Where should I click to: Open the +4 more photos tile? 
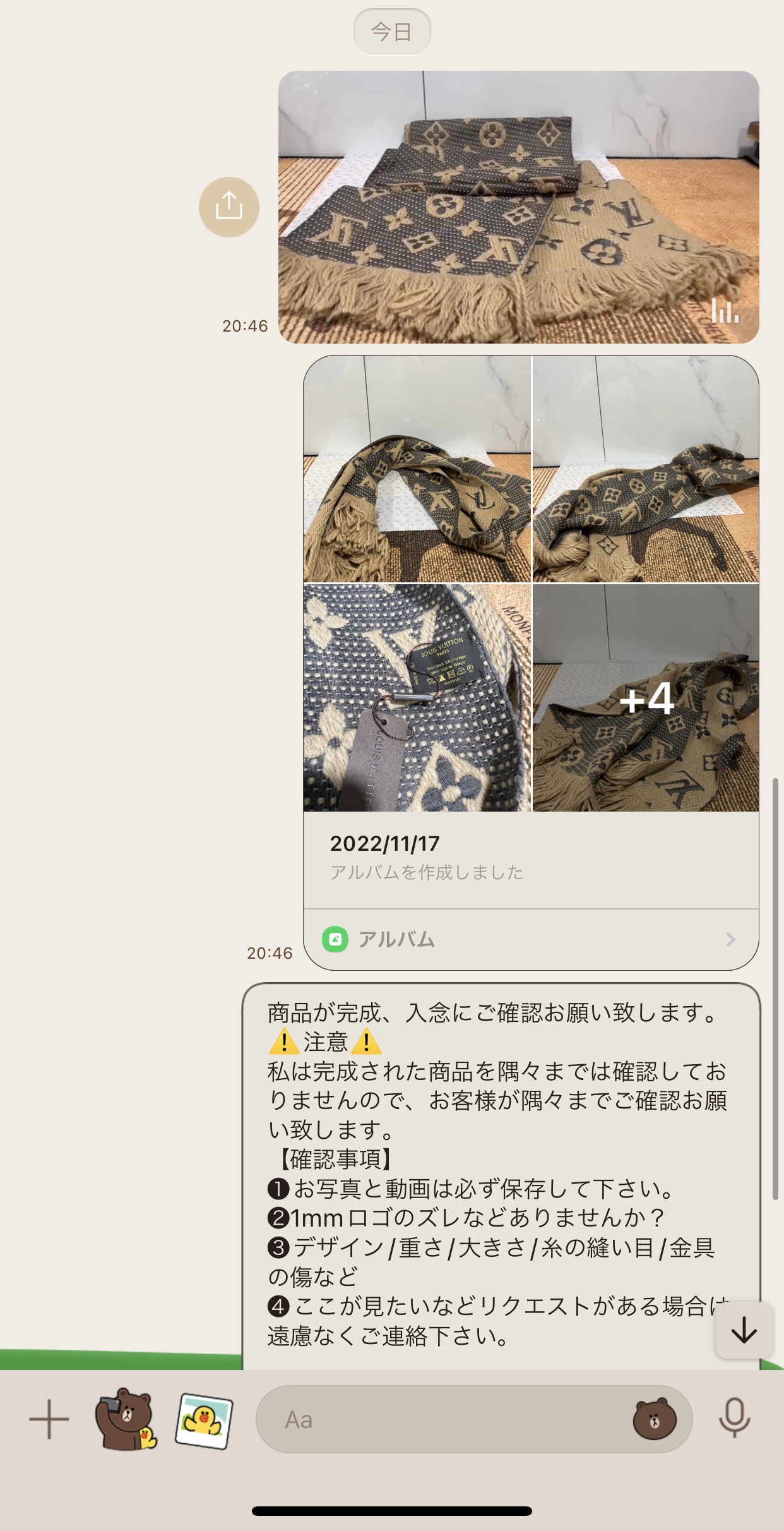646,697
